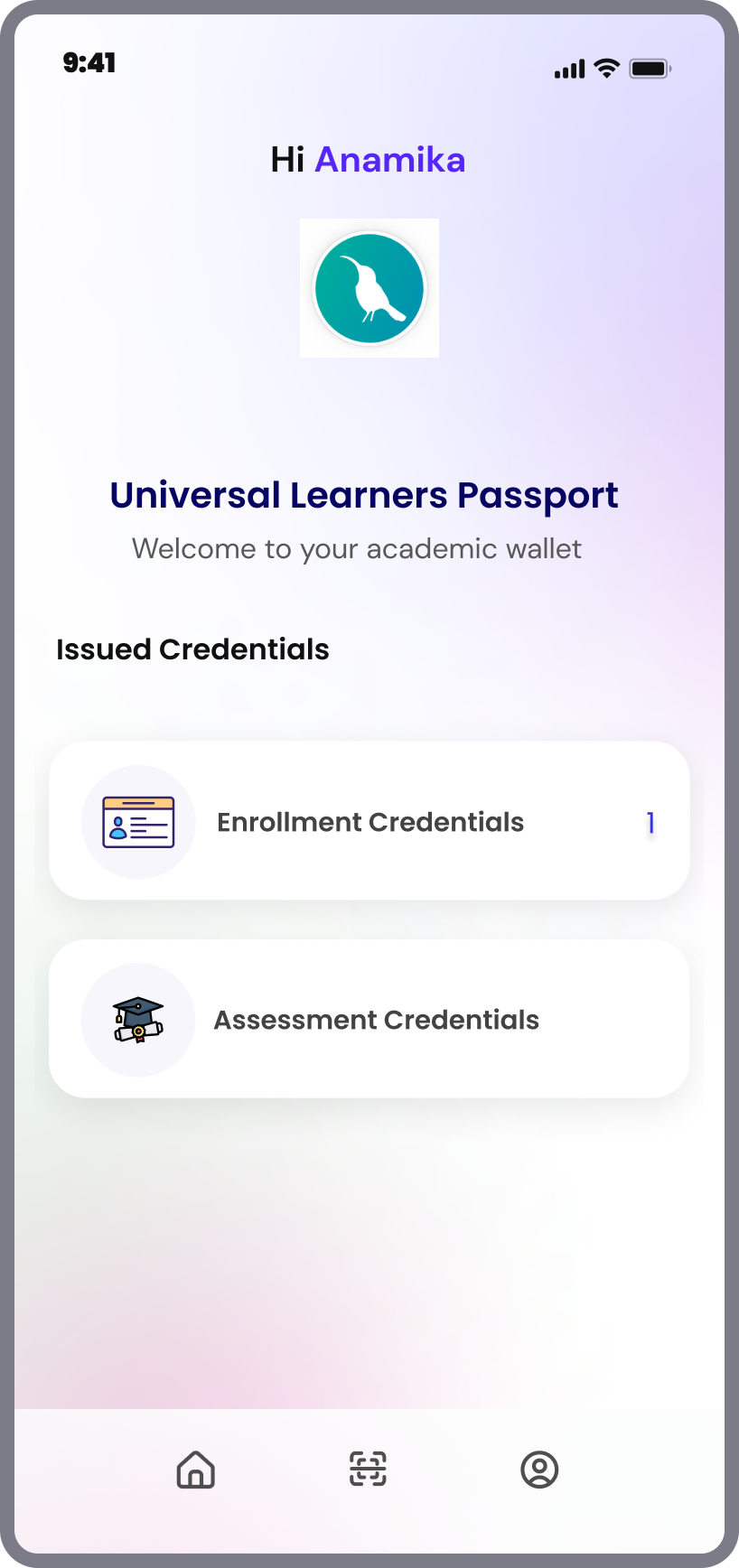Open the QR scanner tab
Screen dimensions: 739x1568
click(x=368, y=1470)
